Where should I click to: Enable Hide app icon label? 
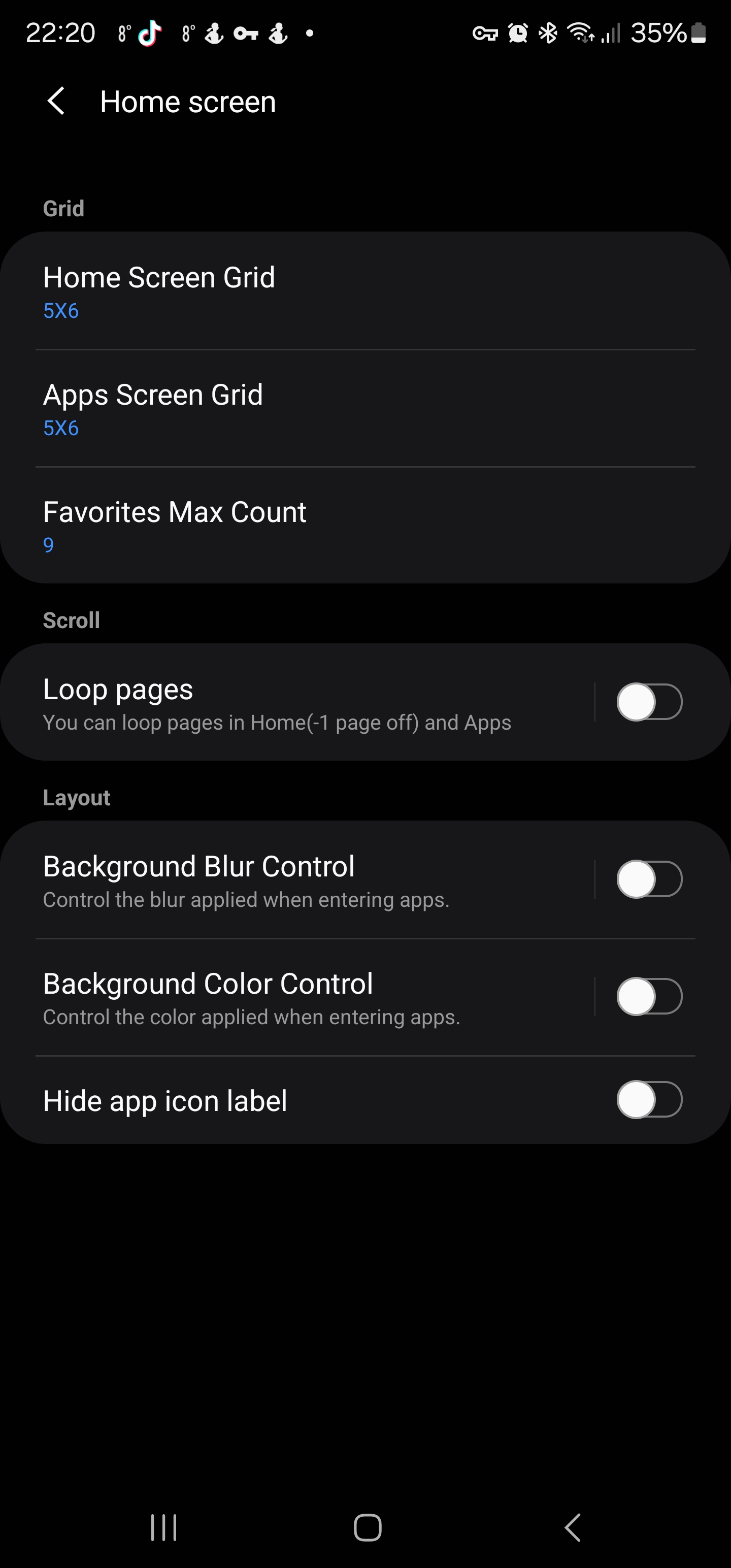coord(649,1099)
